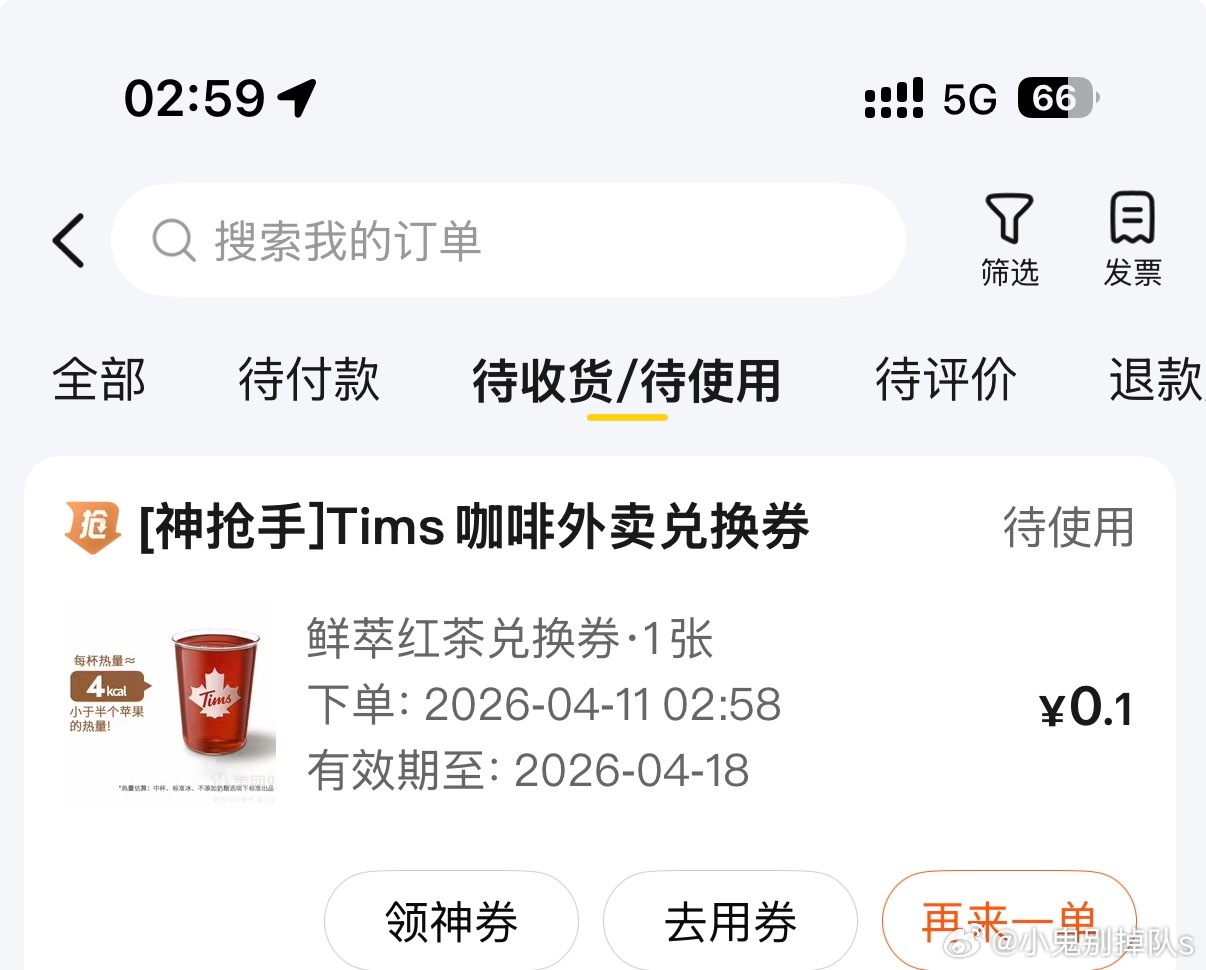
Task: Open the 发票 invoice page
Action: [x=1132, y=240]
